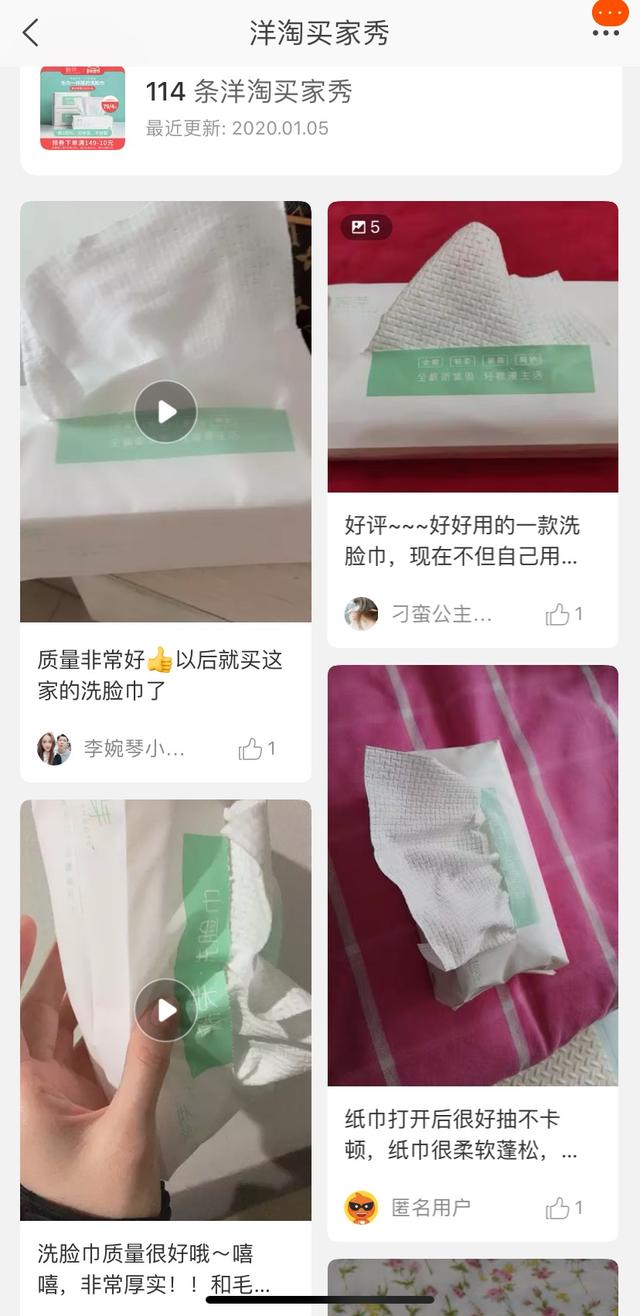Go back using the top-left arrow

click(x=30, y=33)
